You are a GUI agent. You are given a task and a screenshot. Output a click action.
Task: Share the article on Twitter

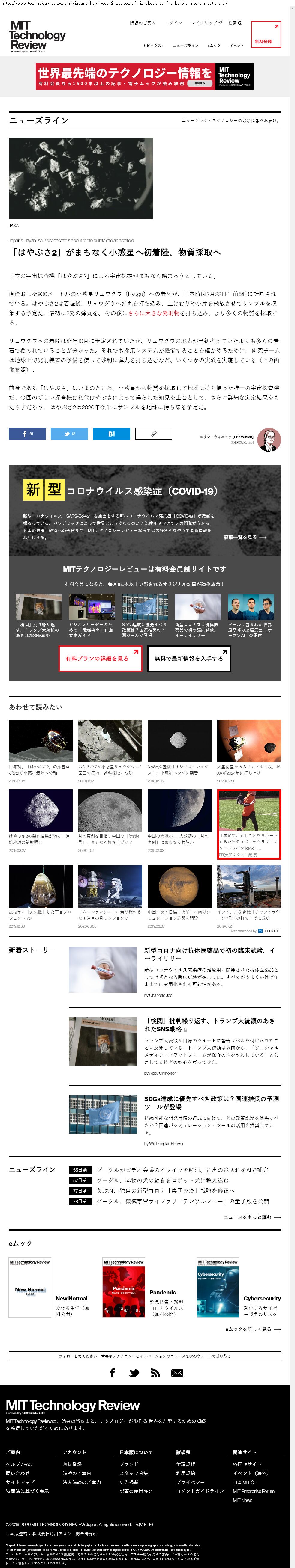pyautogui.click(x=69, y=433)
